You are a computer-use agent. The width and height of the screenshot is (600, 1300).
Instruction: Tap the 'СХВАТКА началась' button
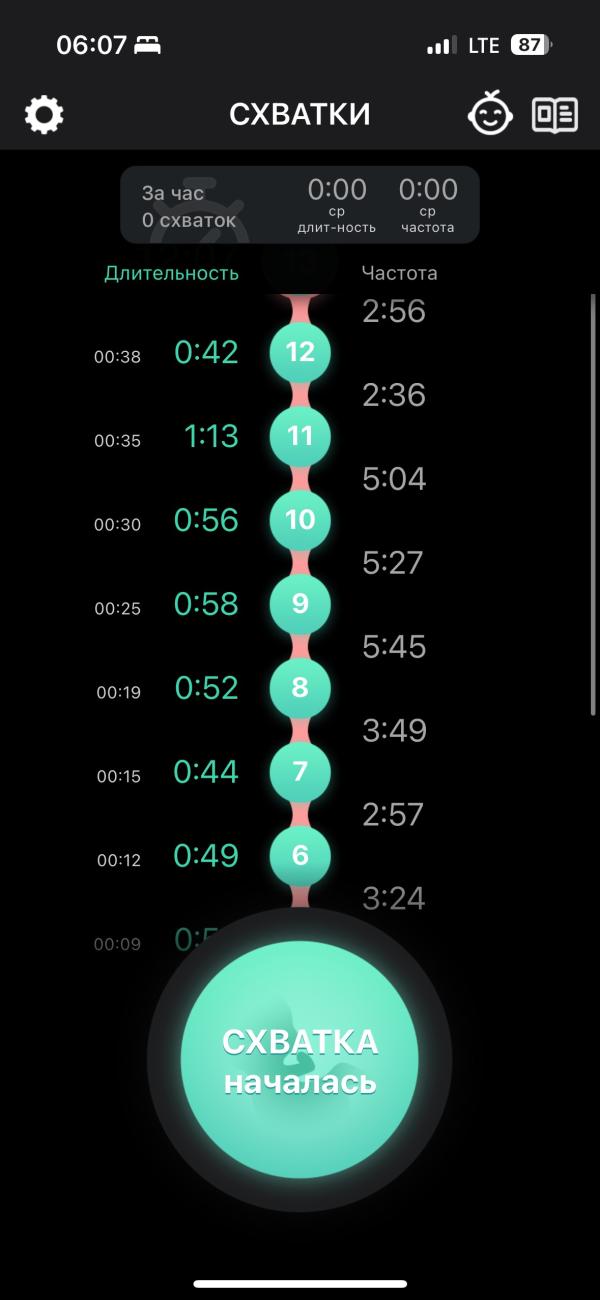(x=300, y=1059)
